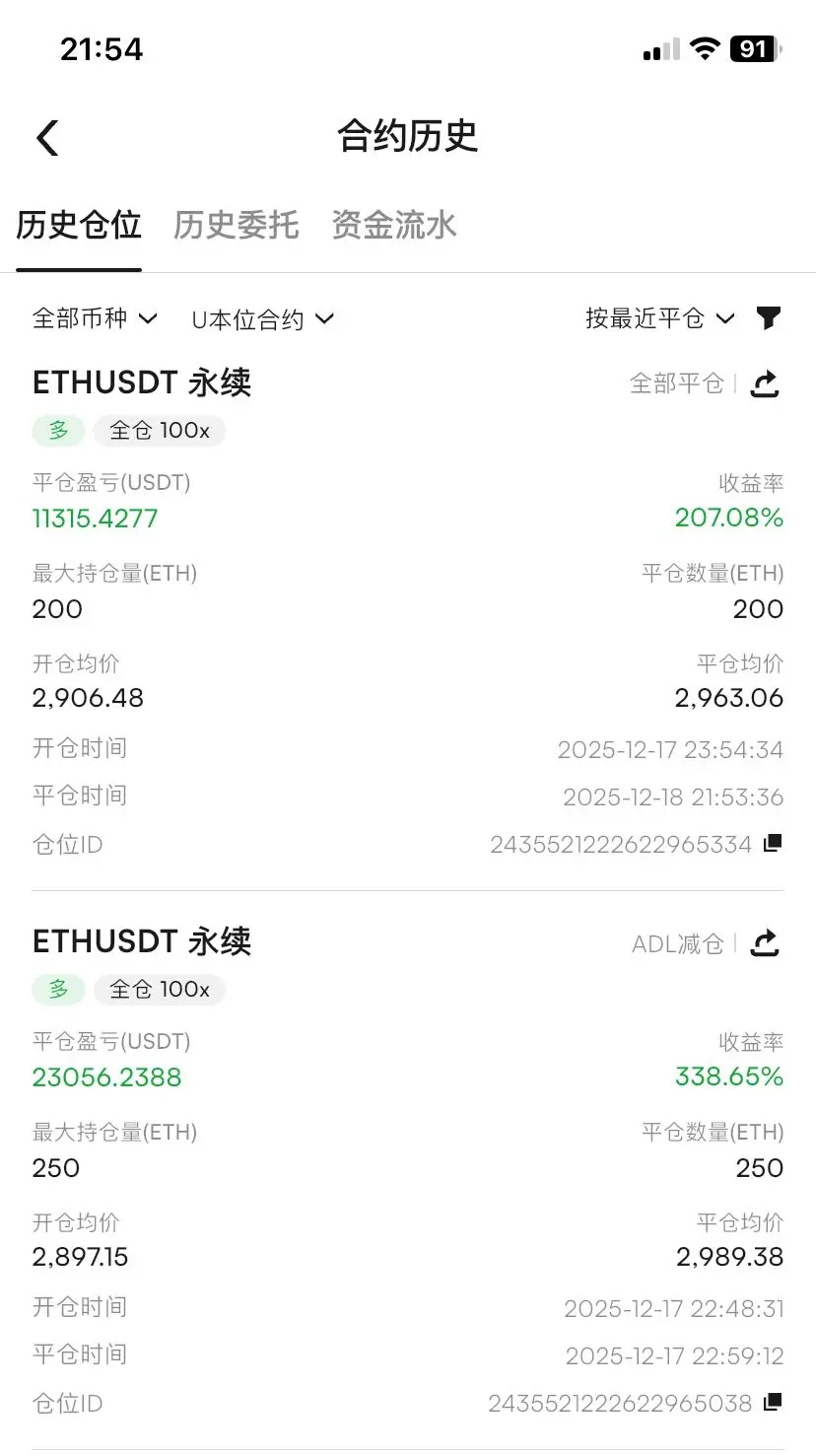Share the ADL减仓 ETHUSDT position
The image size is (816, 1456).
[765, 943]
